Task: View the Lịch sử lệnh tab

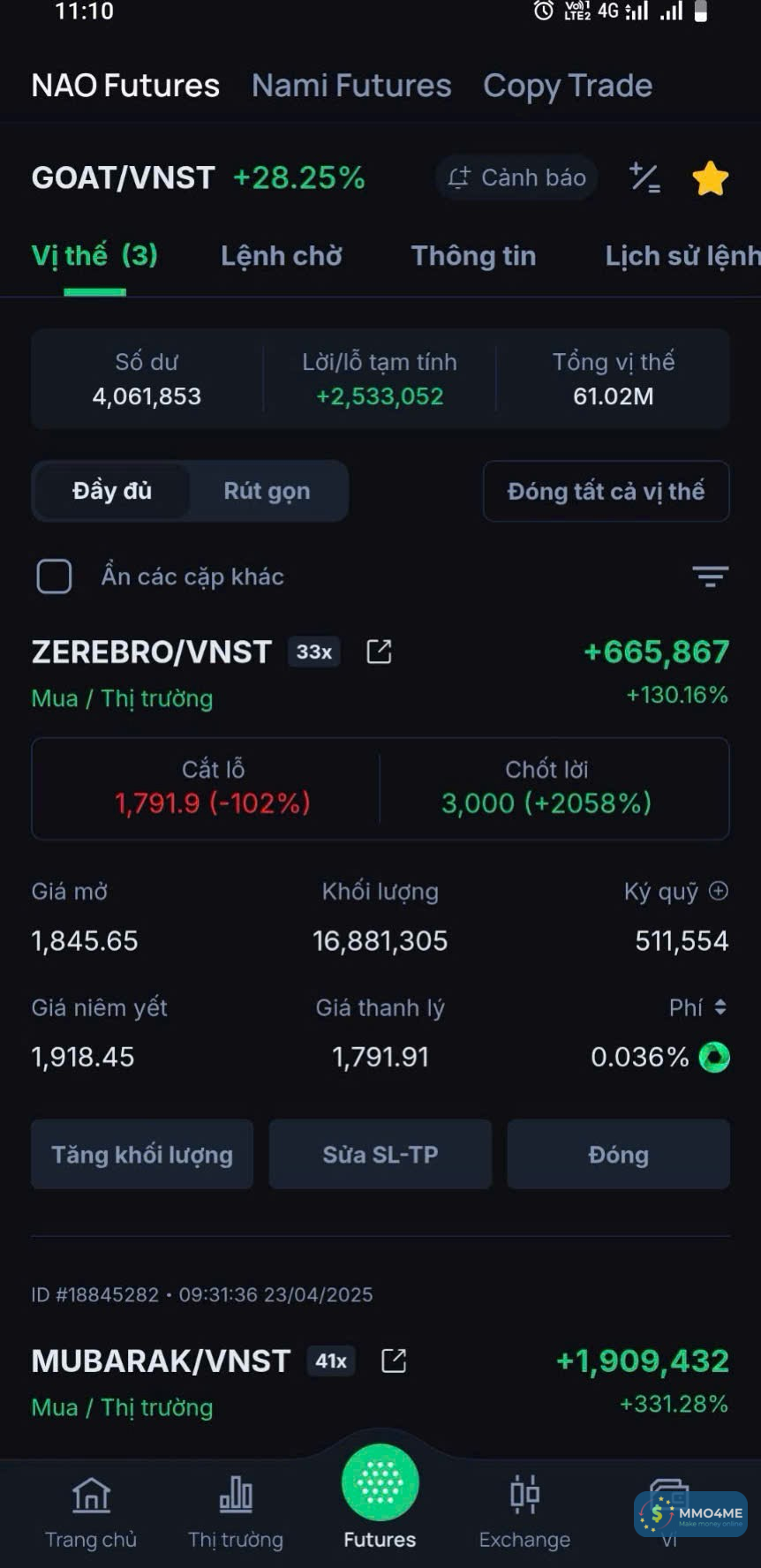Action: pyautogui.click(x=682, y=256)
